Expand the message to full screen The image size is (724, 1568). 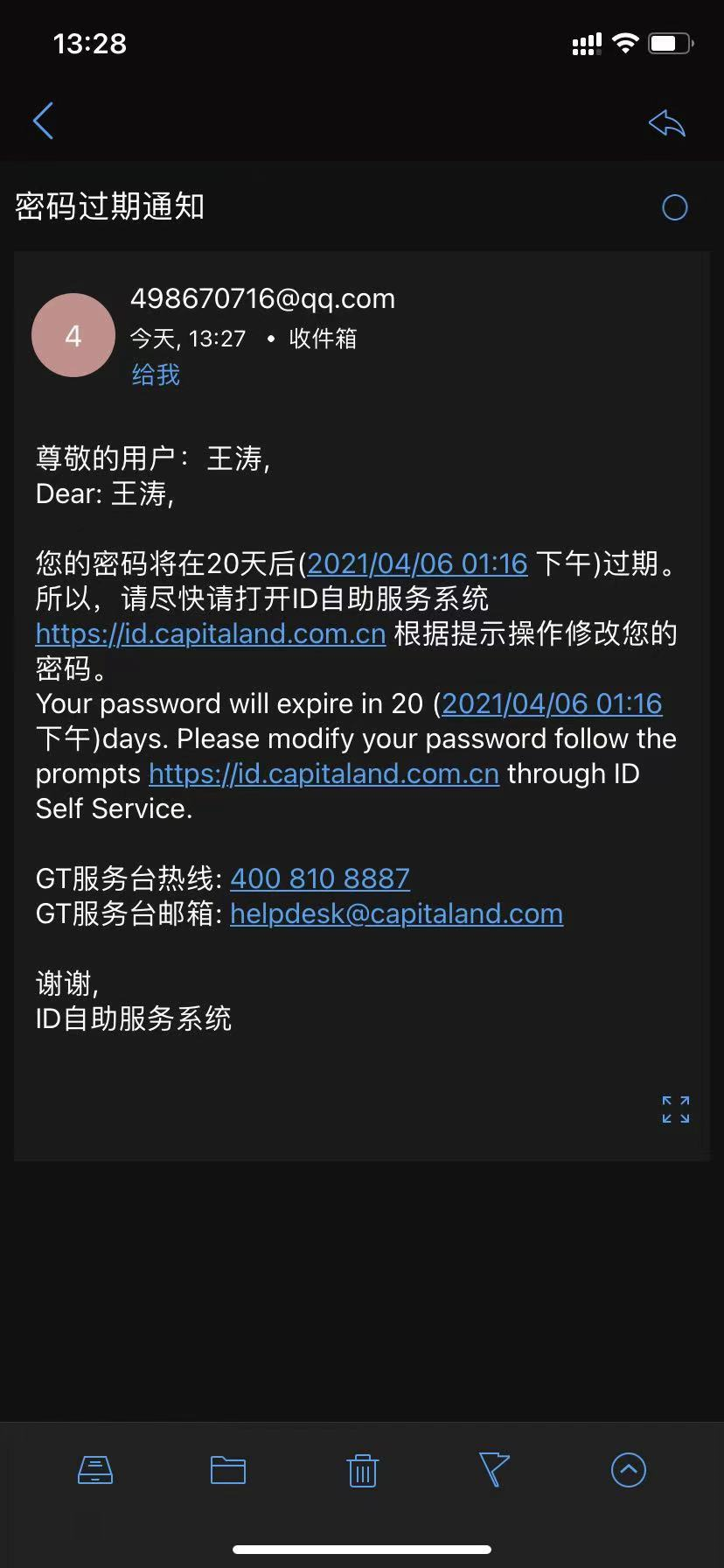(x=675, y=1109)
